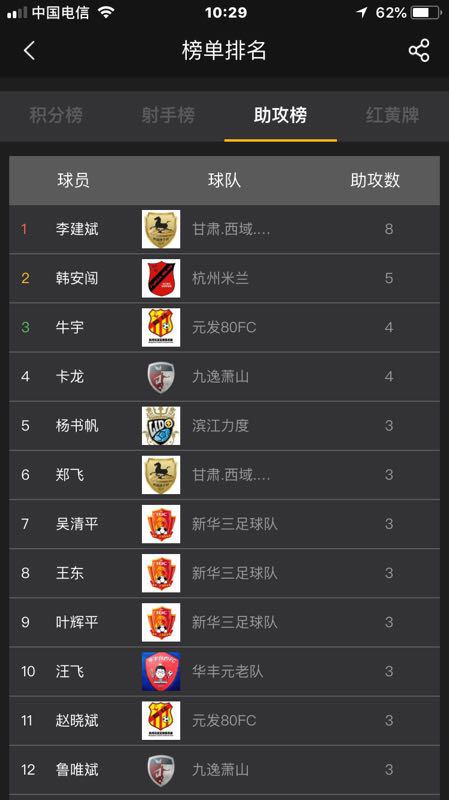
Task: View player 赵晓斌's entry
Action: coord(224,720)
